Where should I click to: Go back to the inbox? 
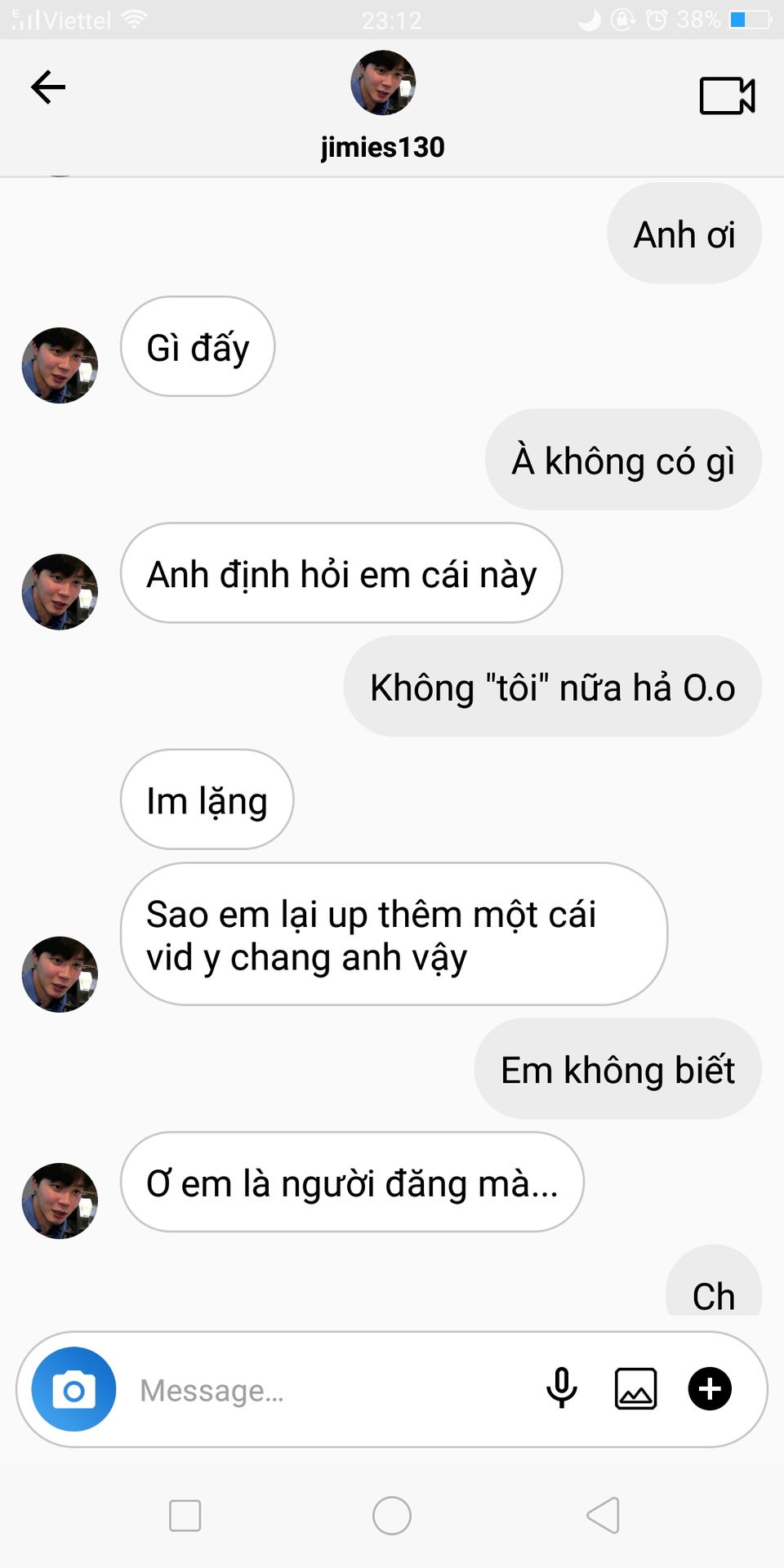coord(48,87)
